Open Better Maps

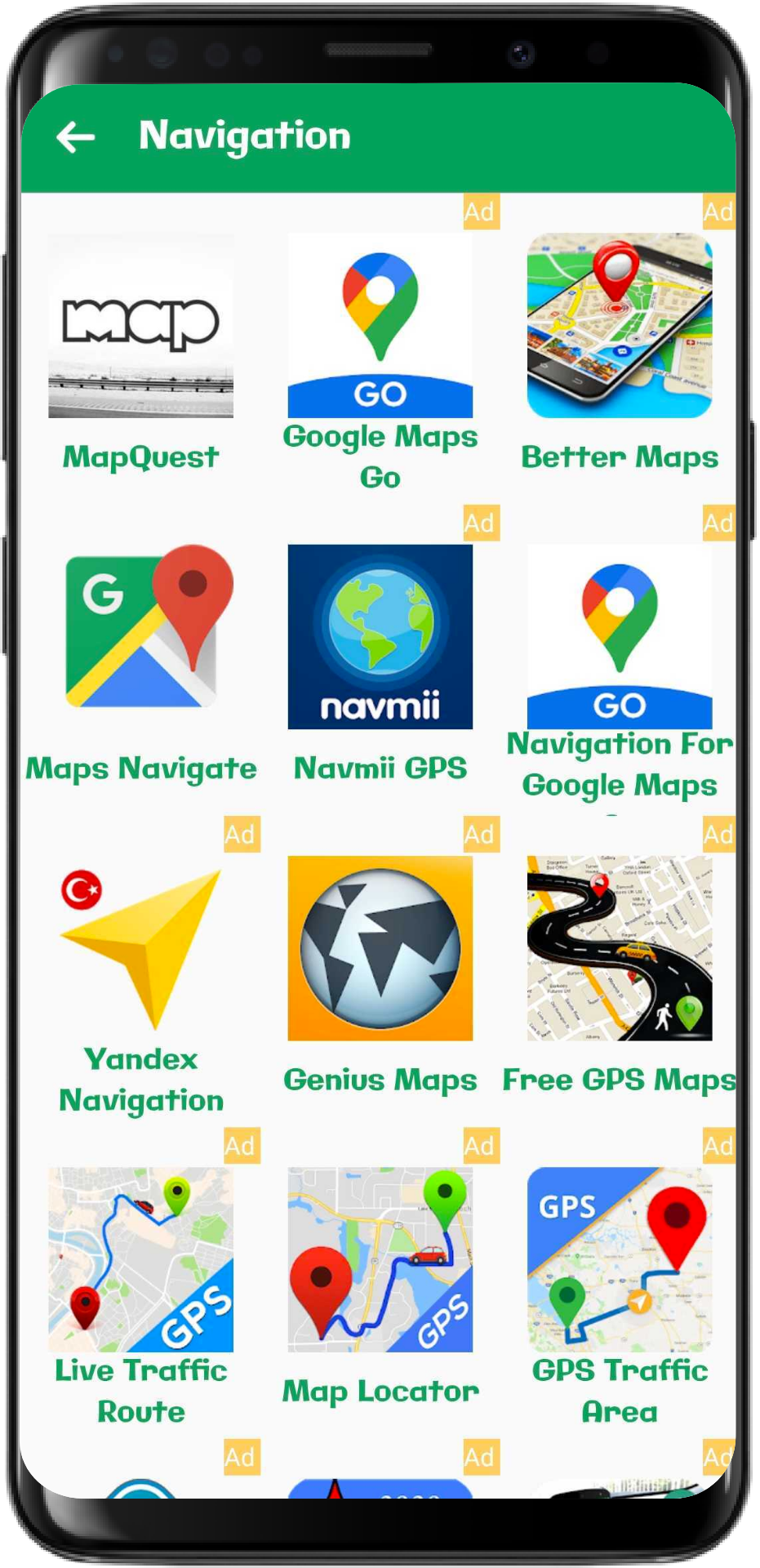click(619, 327)
